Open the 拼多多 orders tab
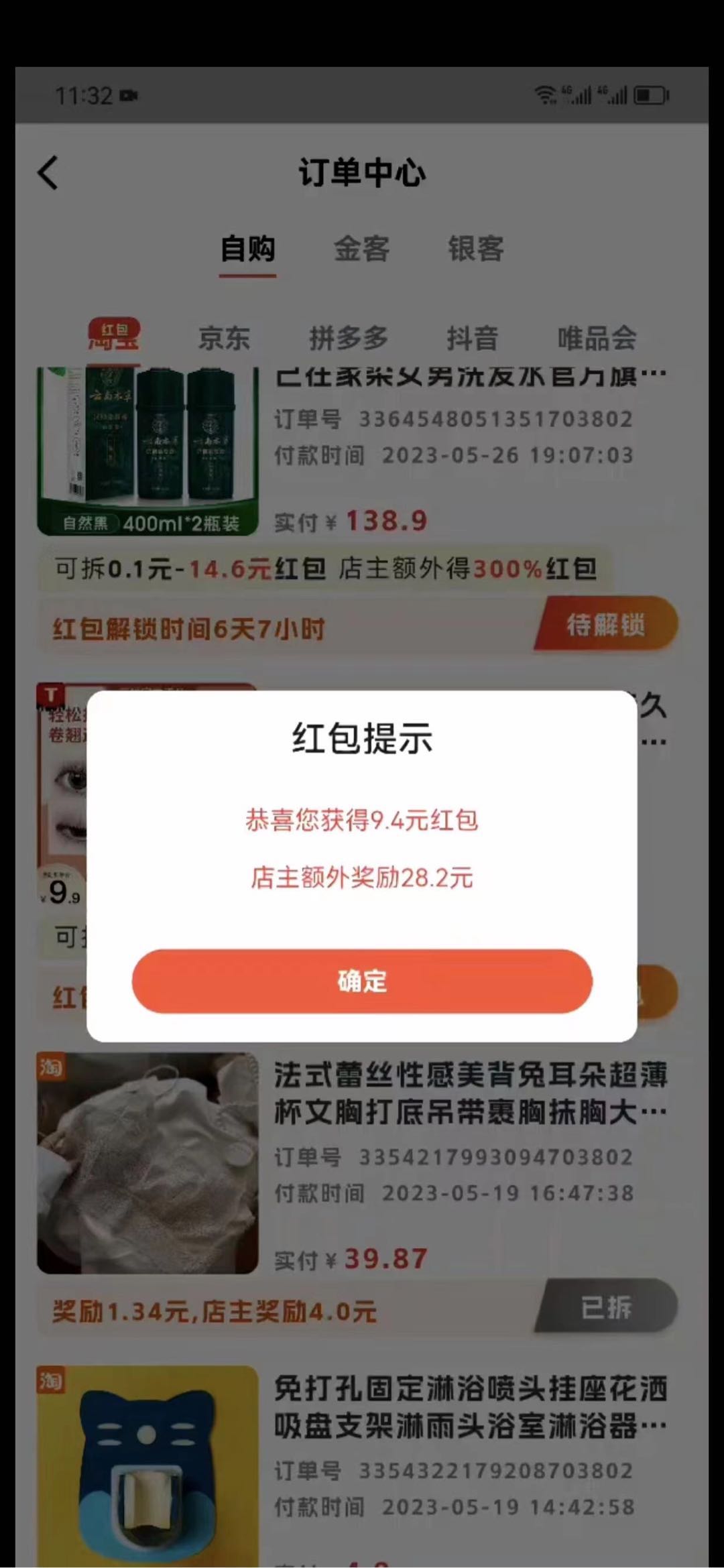 point(349,338)
